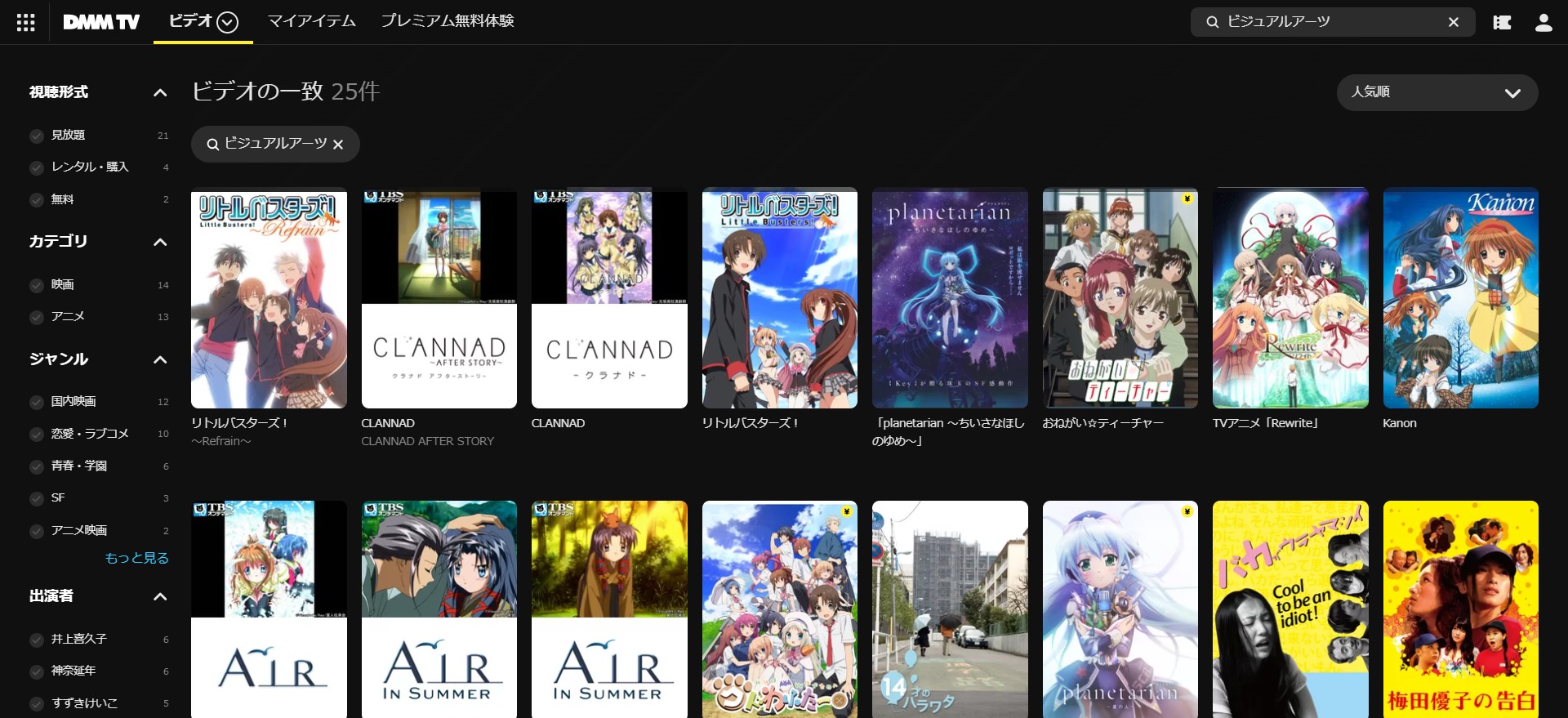Show more genres with もっと見る
The height and width of the screenshot is (718, 1568).
click(x=136, y=558)
